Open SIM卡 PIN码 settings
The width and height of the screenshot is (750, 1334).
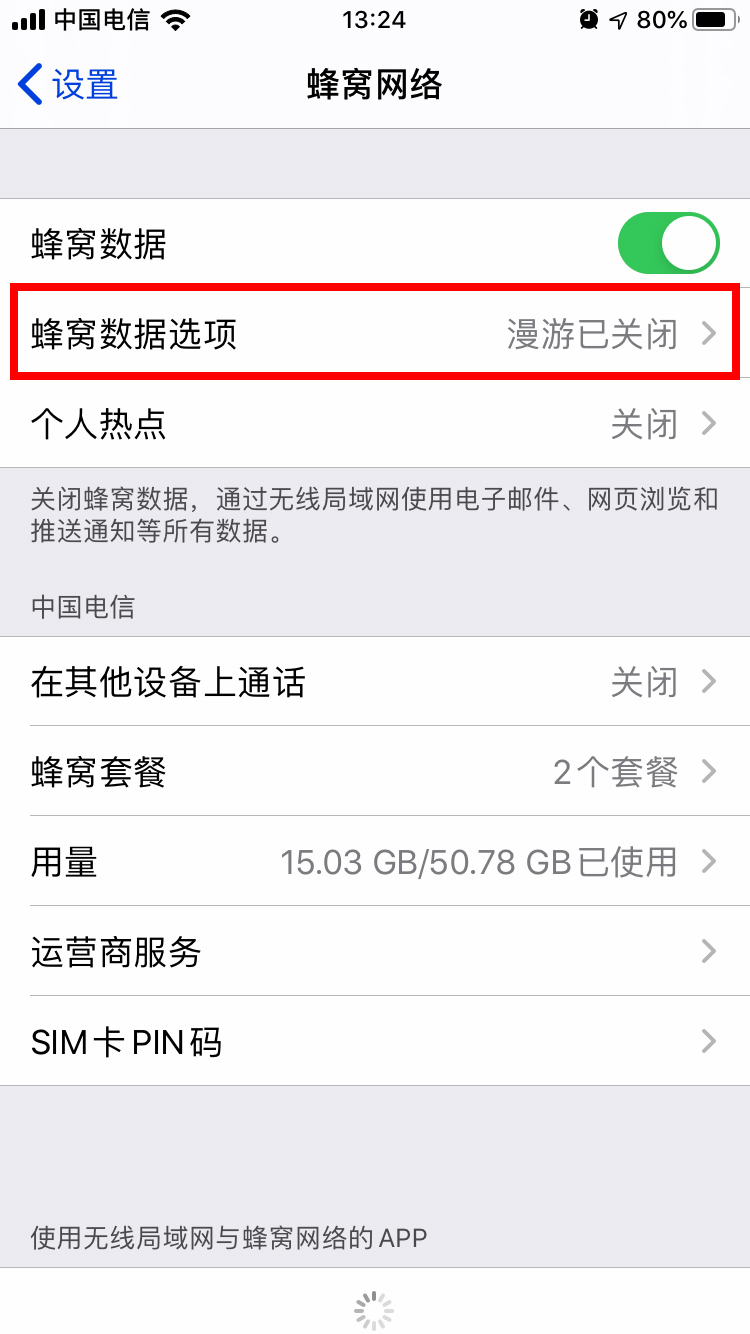(375, 1042)
